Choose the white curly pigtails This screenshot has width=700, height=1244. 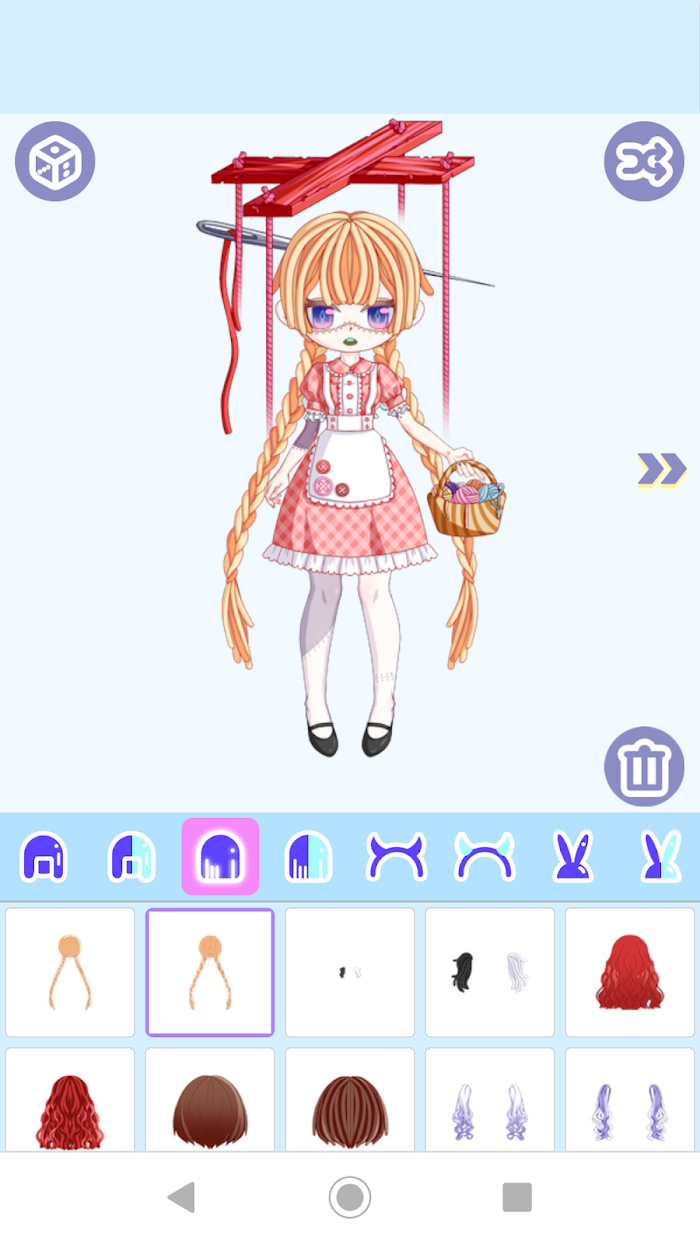tap(490, 1100)
